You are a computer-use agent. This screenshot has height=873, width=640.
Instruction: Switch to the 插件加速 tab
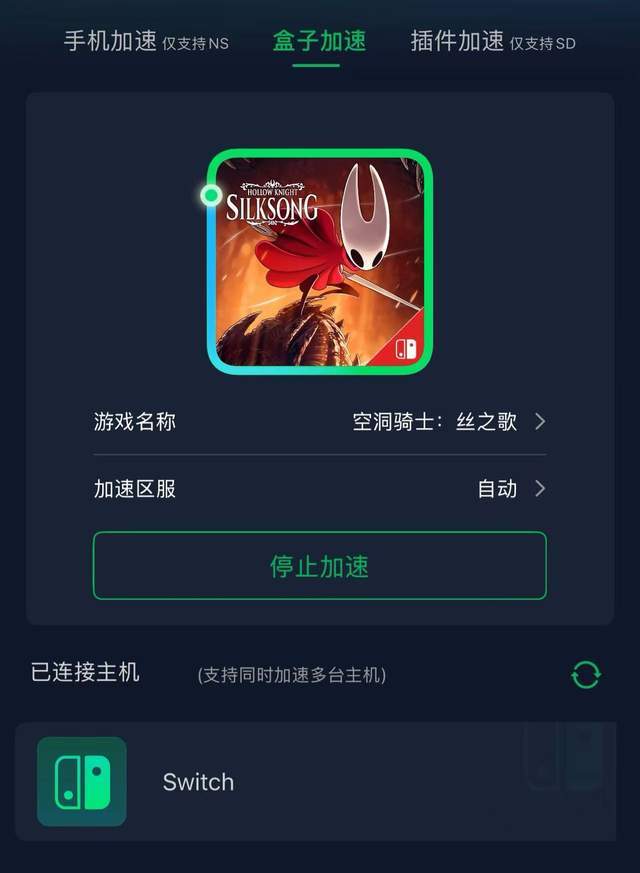click(492, 42)
